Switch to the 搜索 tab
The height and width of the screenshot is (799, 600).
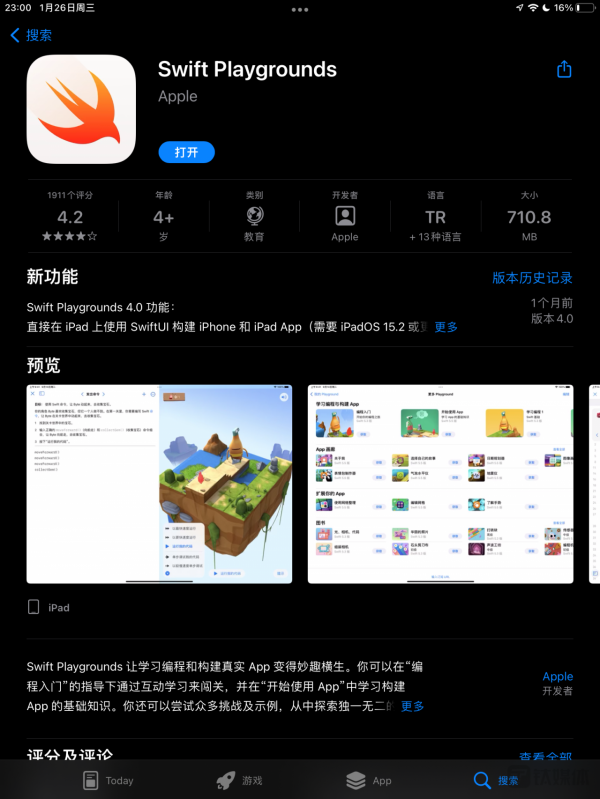click(x=497, y=780)
